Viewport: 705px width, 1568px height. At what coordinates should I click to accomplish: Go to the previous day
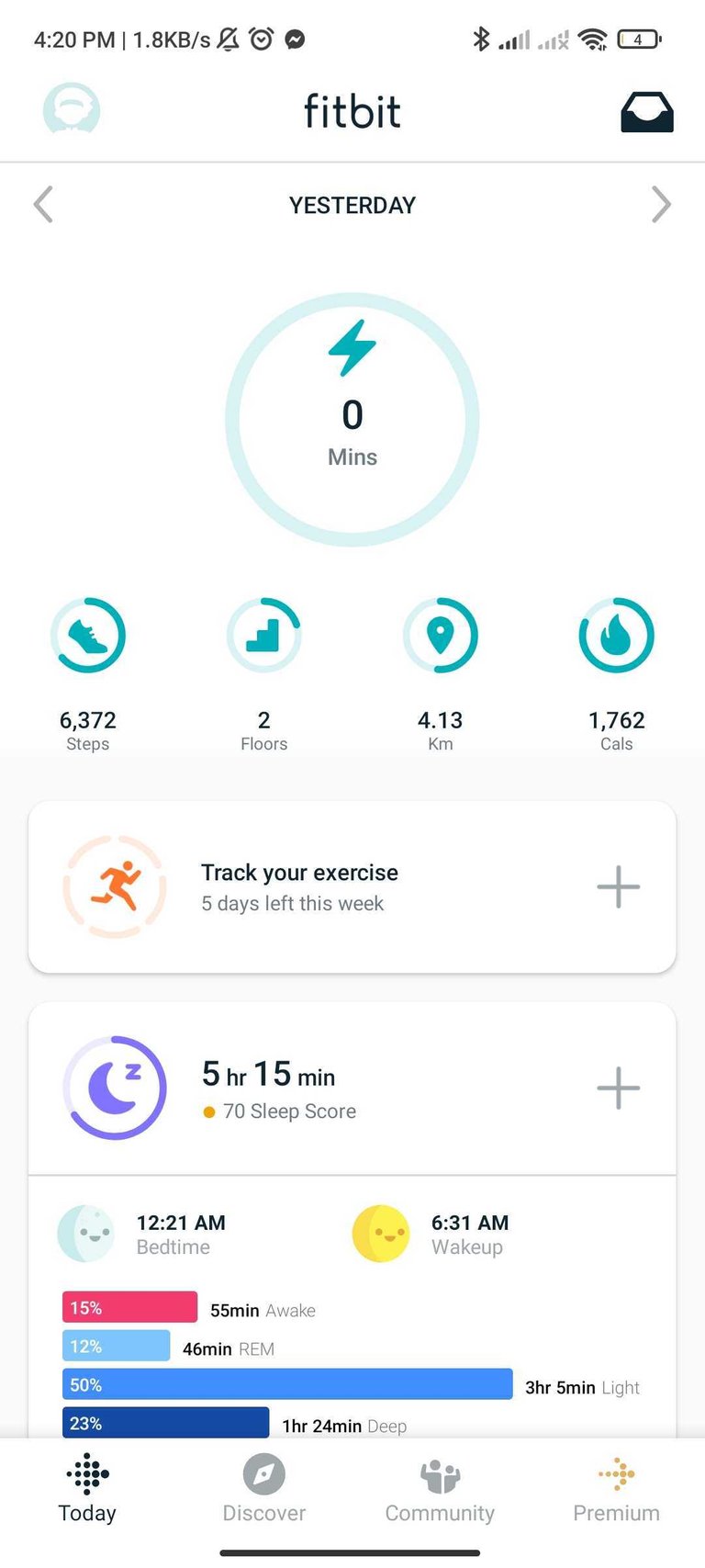pos(43,205)
